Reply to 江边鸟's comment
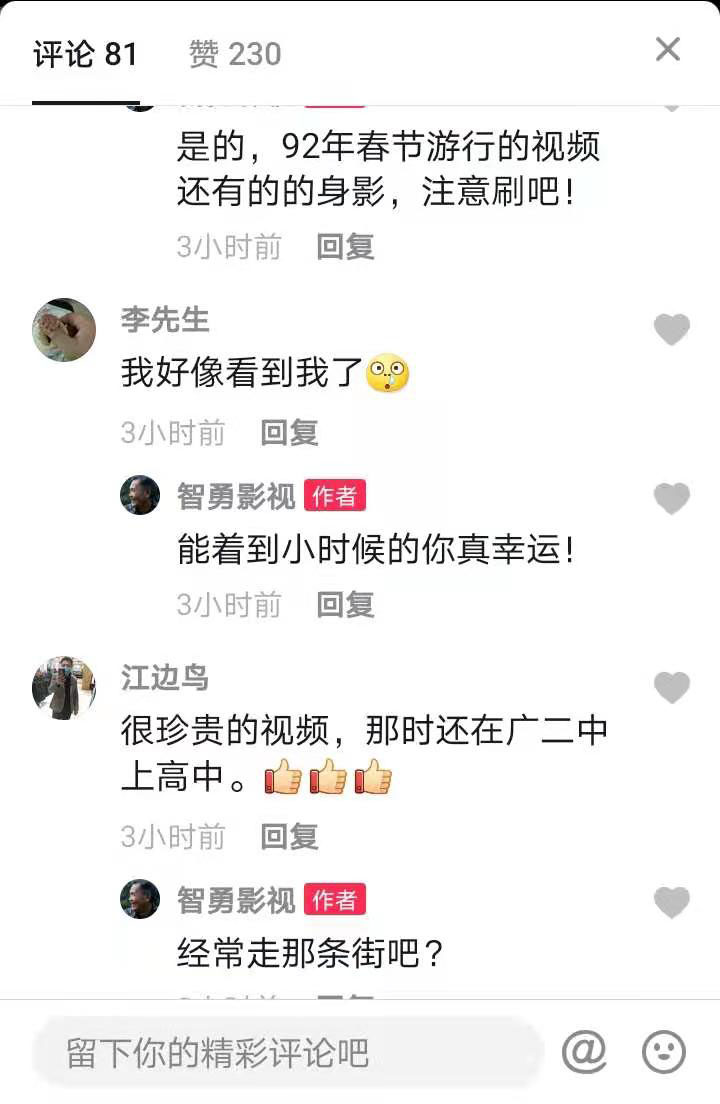 [289, 836]
